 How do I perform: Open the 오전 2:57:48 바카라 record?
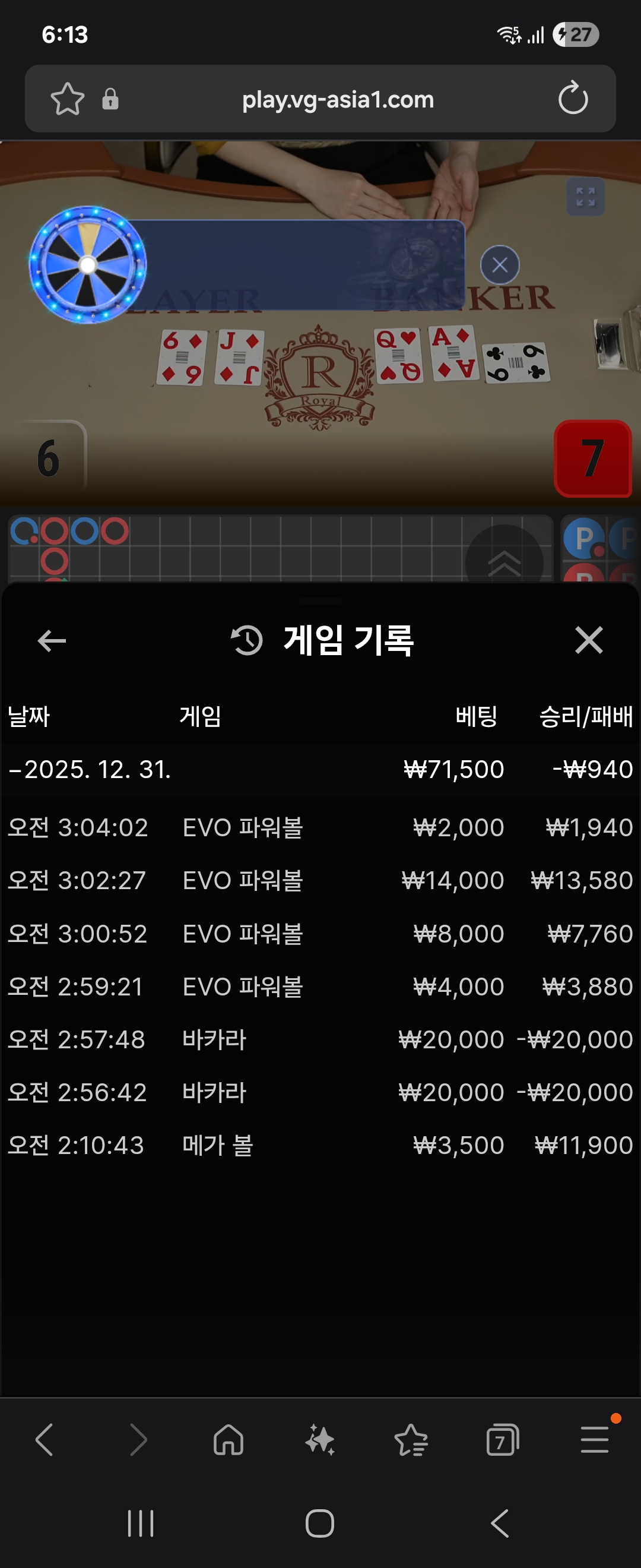(x=320, y=1039)
